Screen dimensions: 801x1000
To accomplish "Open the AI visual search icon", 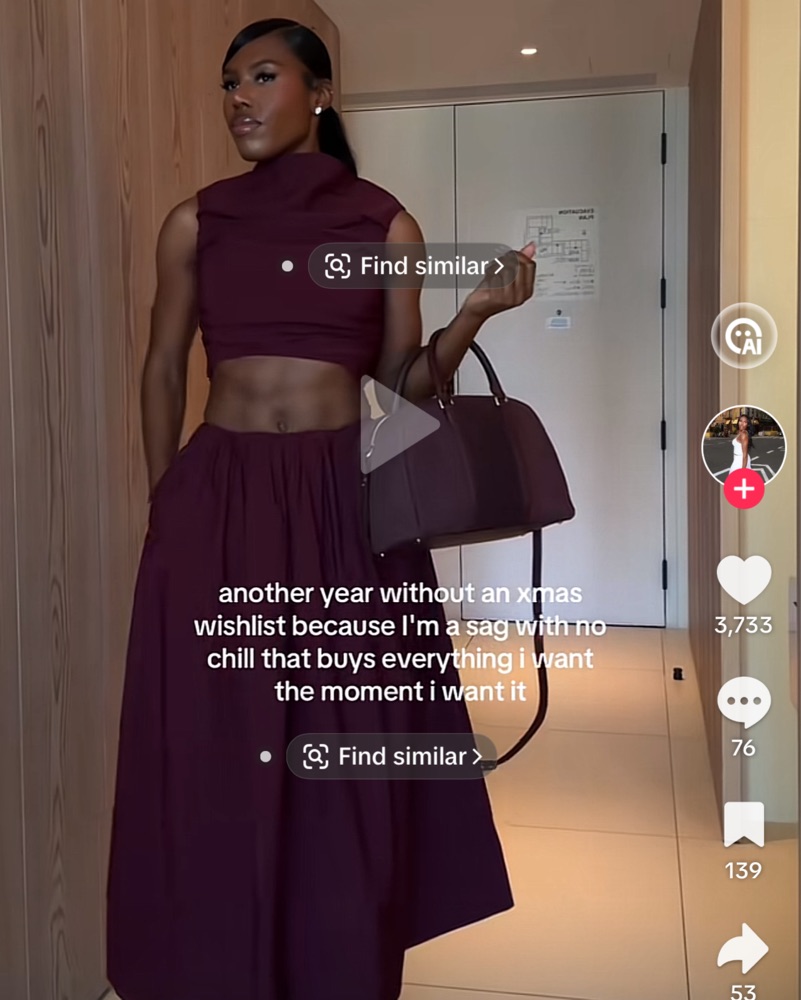I will 743,336.
